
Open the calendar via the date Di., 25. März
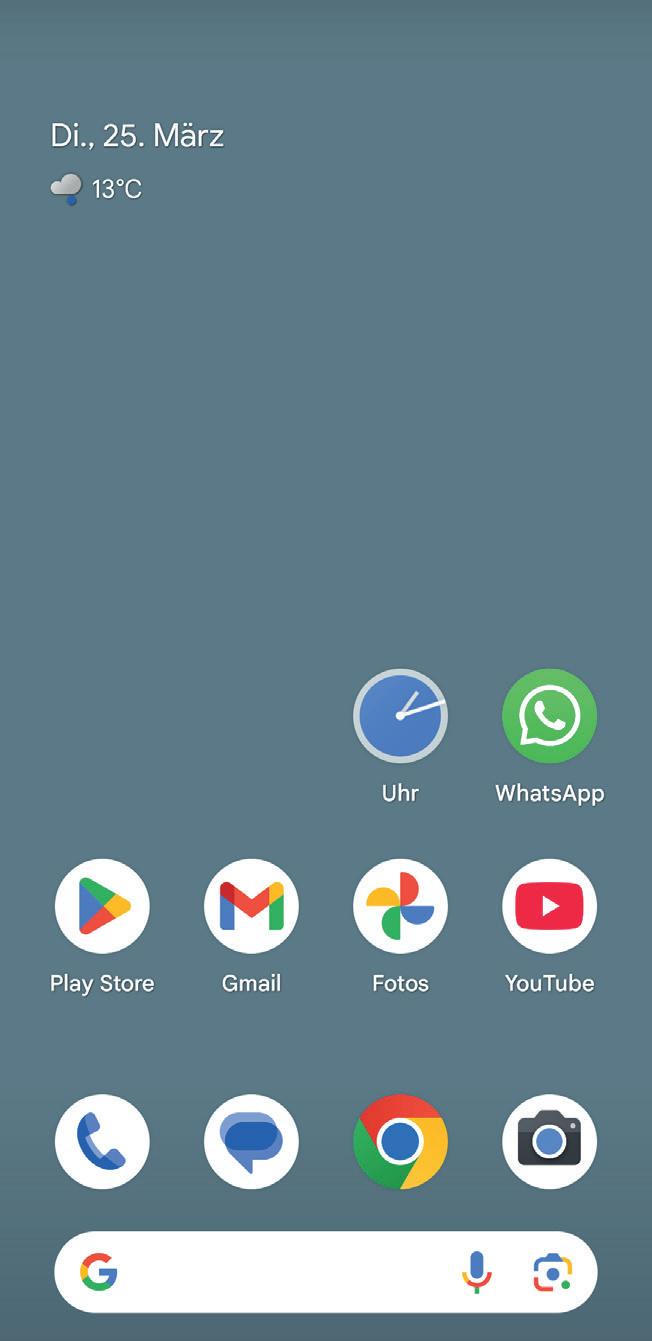(137, 136)
